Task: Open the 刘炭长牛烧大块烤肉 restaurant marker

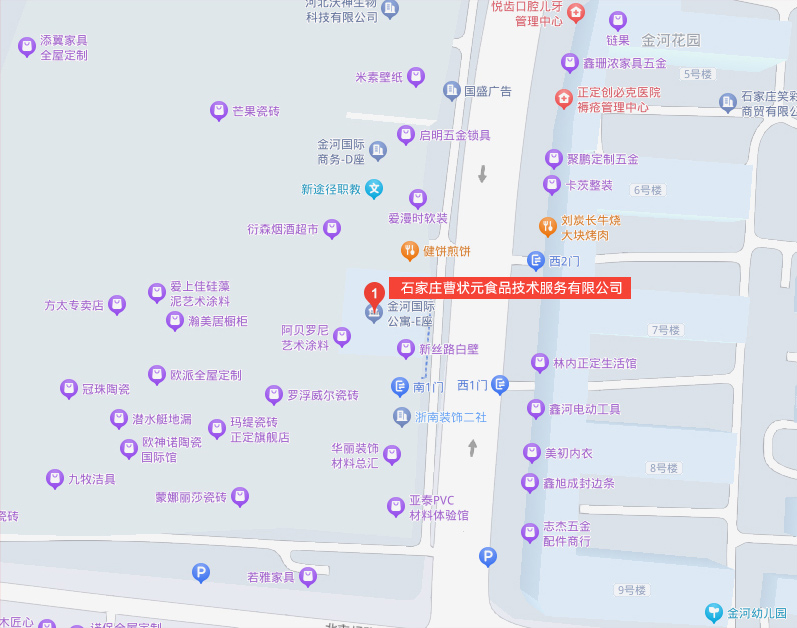Action: 547,227
